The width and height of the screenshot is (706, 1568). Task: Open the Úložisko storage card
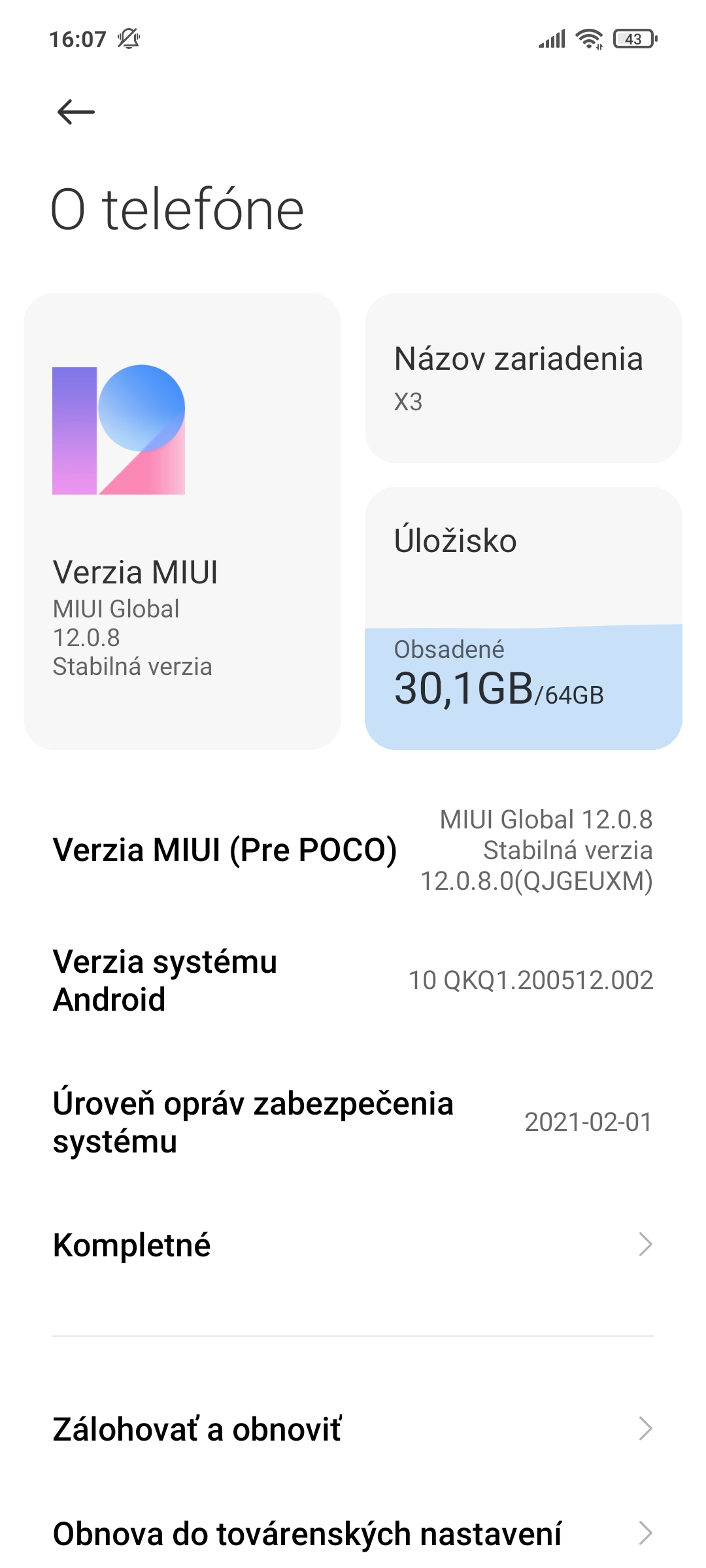[524, 618]
